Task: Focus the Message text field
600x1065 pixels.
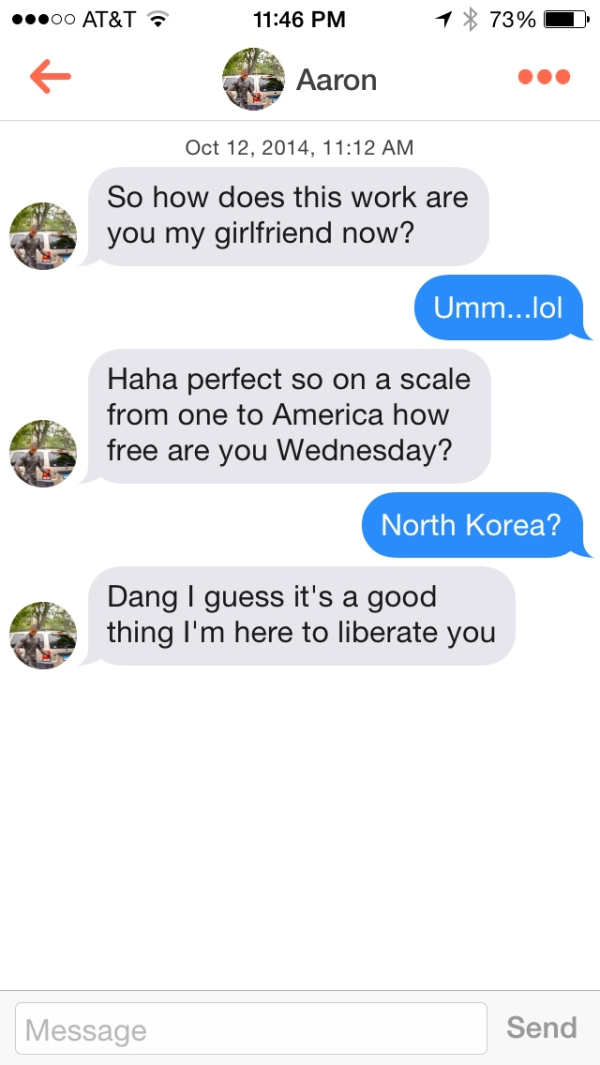Action: 251,1028
